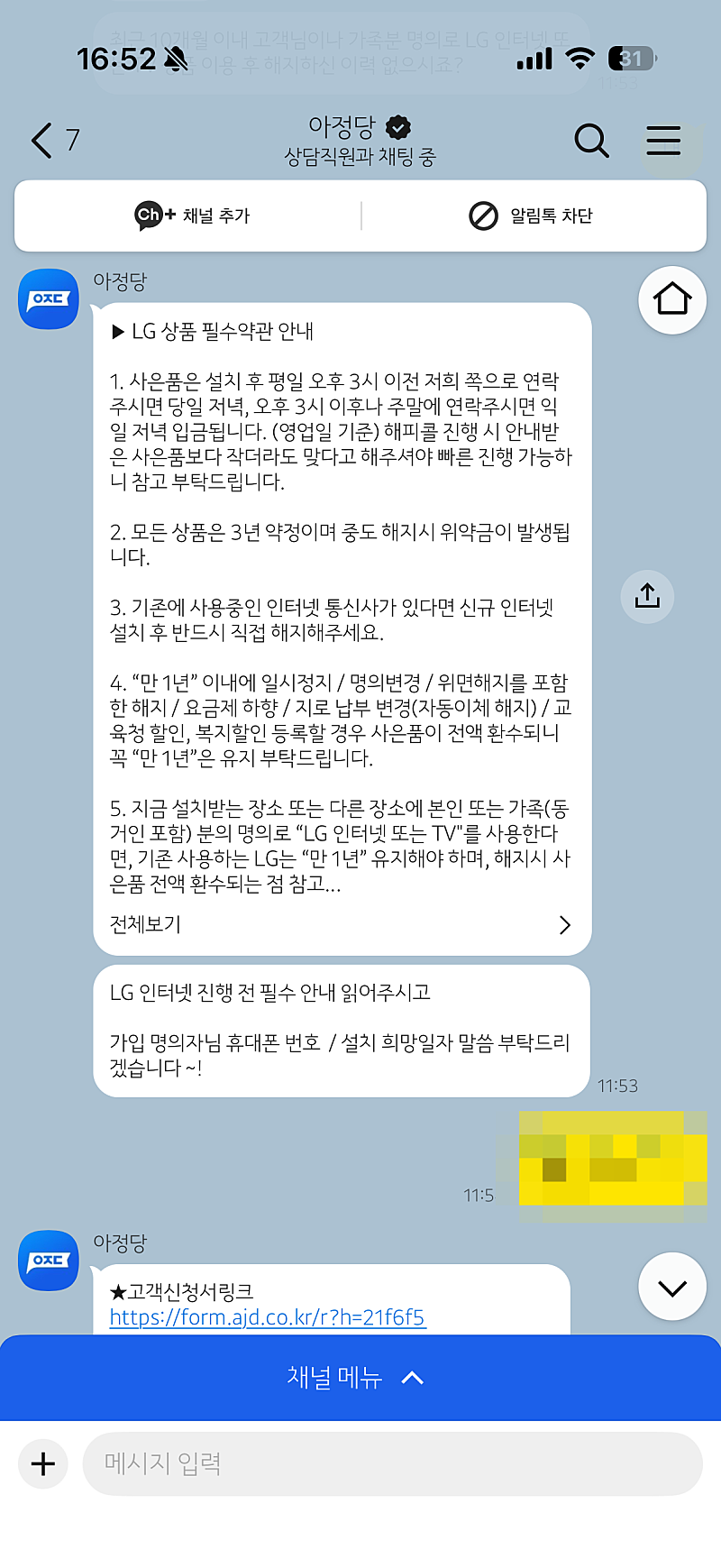The width and height of the screenshot is (721, 1568).
Task: Go back to the chat list
Action: pyautogui.click(x=43, y=141)
